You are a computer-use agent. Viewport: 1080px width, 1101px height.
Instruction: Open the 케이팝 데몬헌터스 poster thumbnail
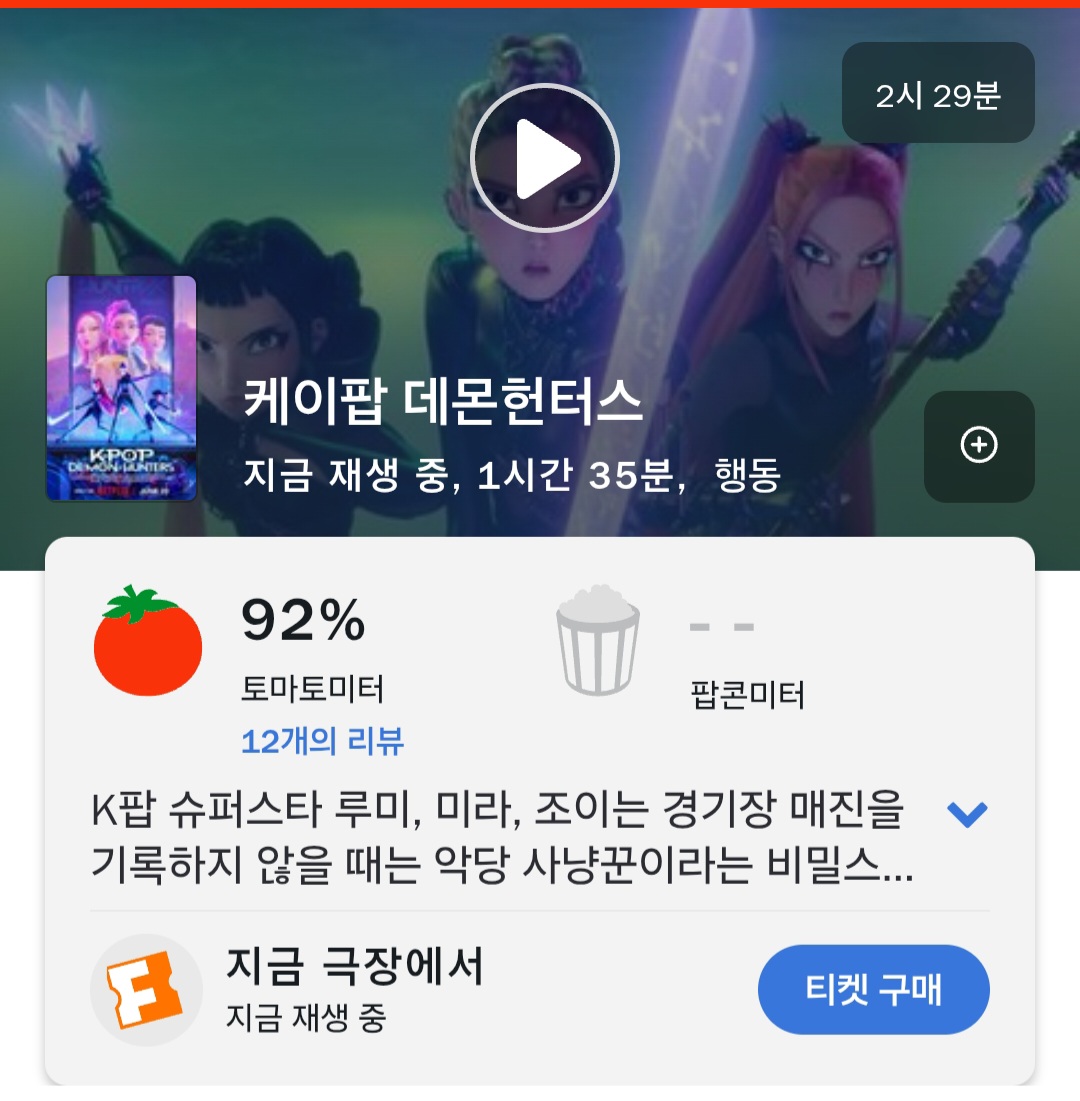coord(121,388)
